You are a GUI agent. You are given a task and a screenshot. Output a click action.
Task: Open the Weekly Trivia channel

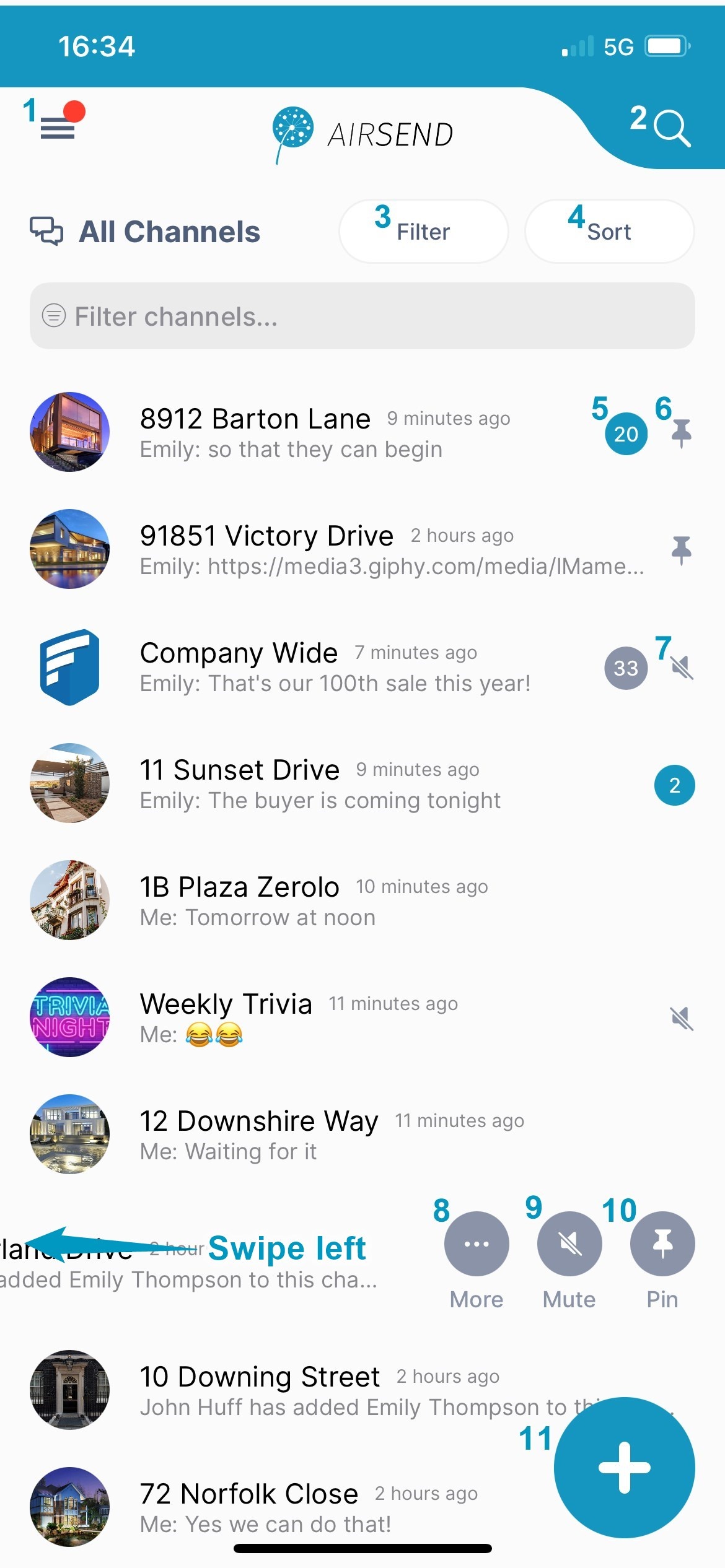point(362,1017)
